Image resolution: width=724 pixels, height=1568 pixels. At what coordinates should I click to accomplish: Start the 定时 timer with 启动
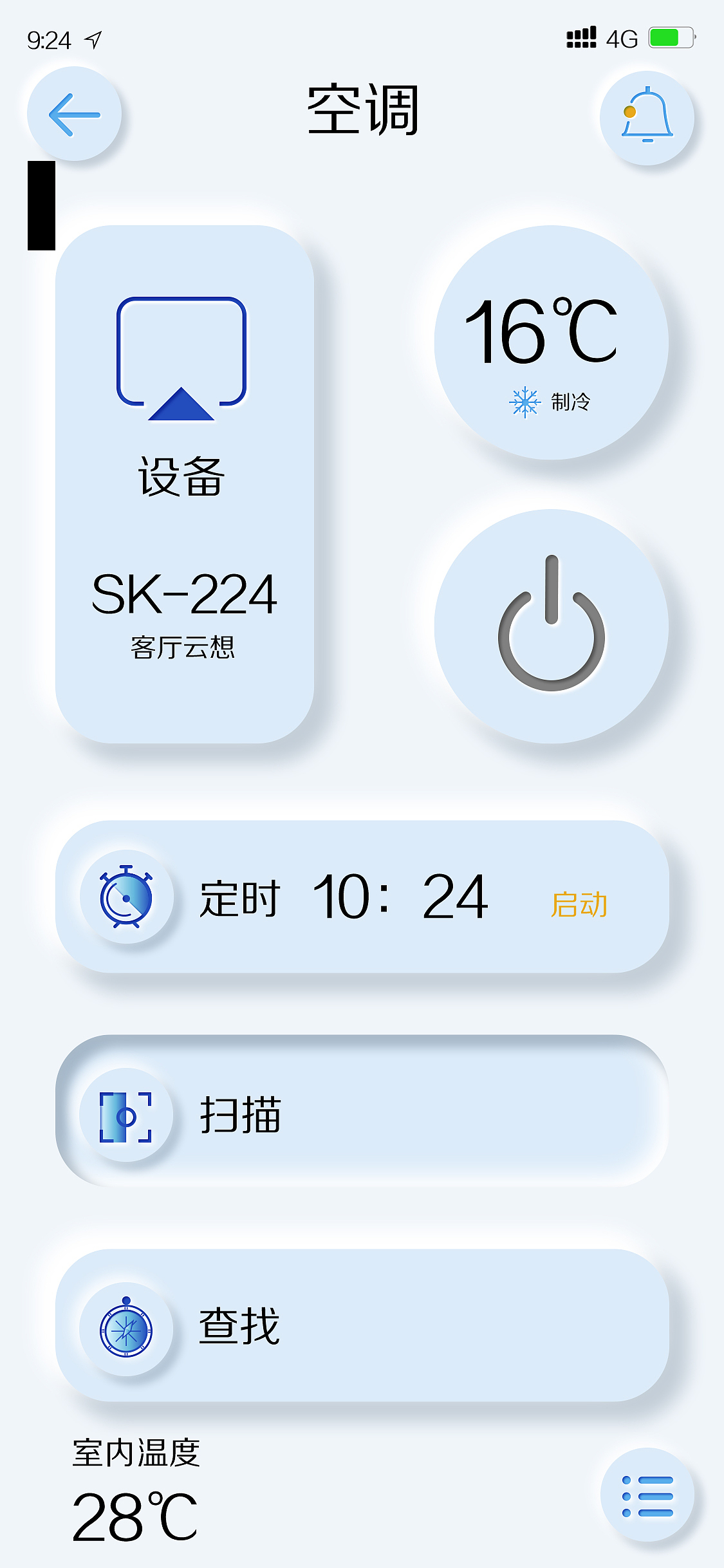point(579,904)
